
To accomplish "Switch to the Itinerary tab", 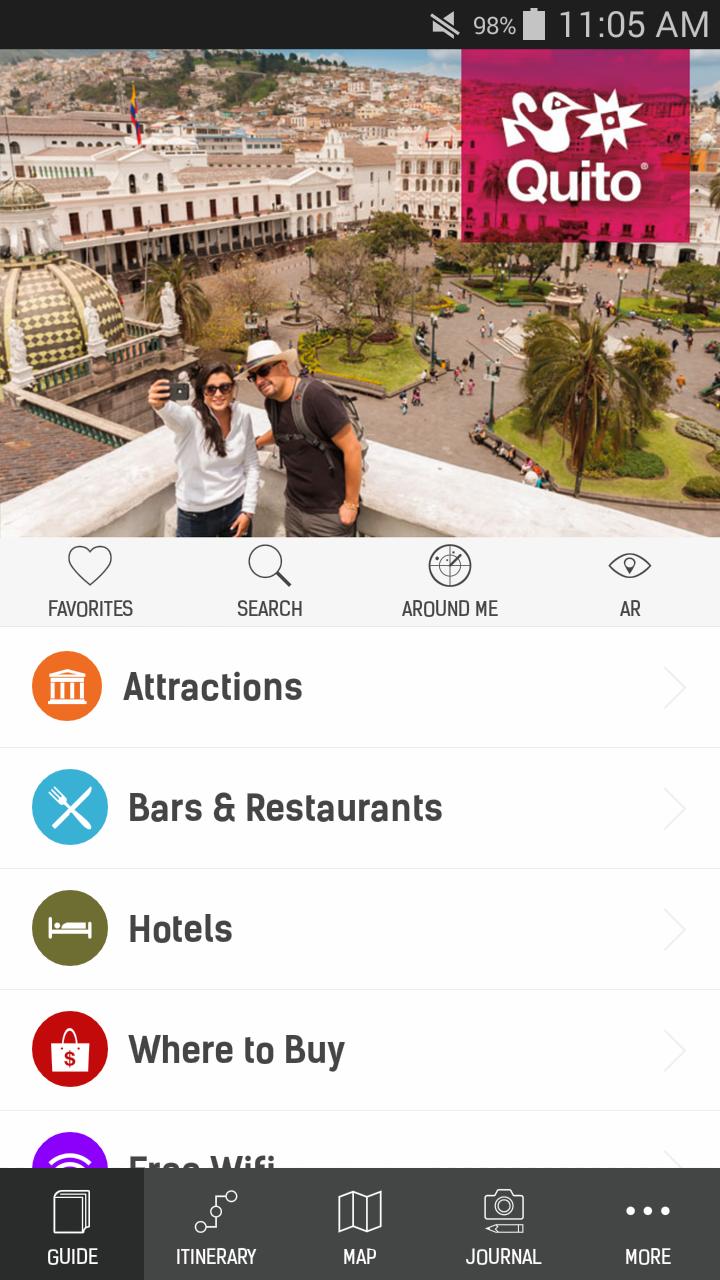I will click(216, 1225).
